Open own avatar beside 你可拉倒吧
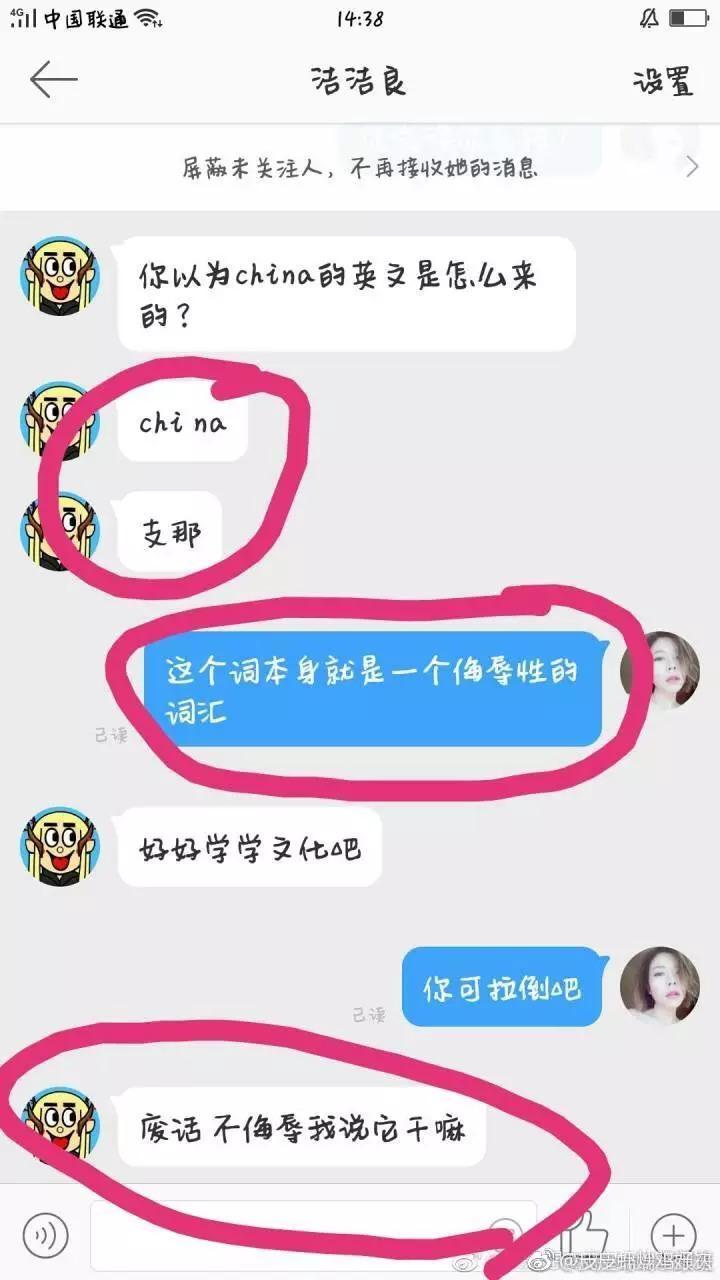Image resolution: width=720 pixels, height=1280 pixels. 659,985
